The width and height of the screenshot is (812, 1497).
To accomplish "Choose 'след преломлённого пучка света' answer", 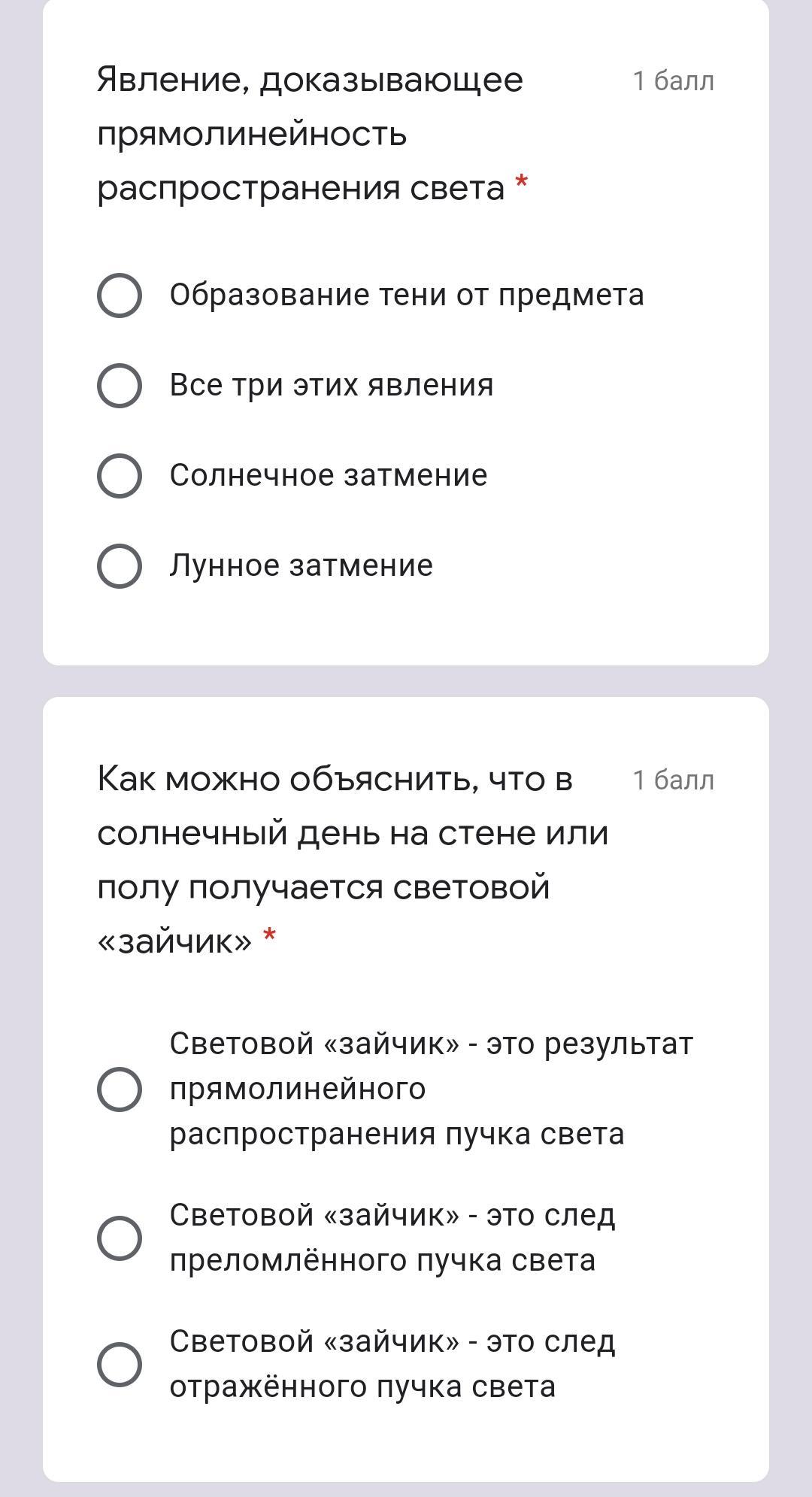I will (x=120, y=1238).
